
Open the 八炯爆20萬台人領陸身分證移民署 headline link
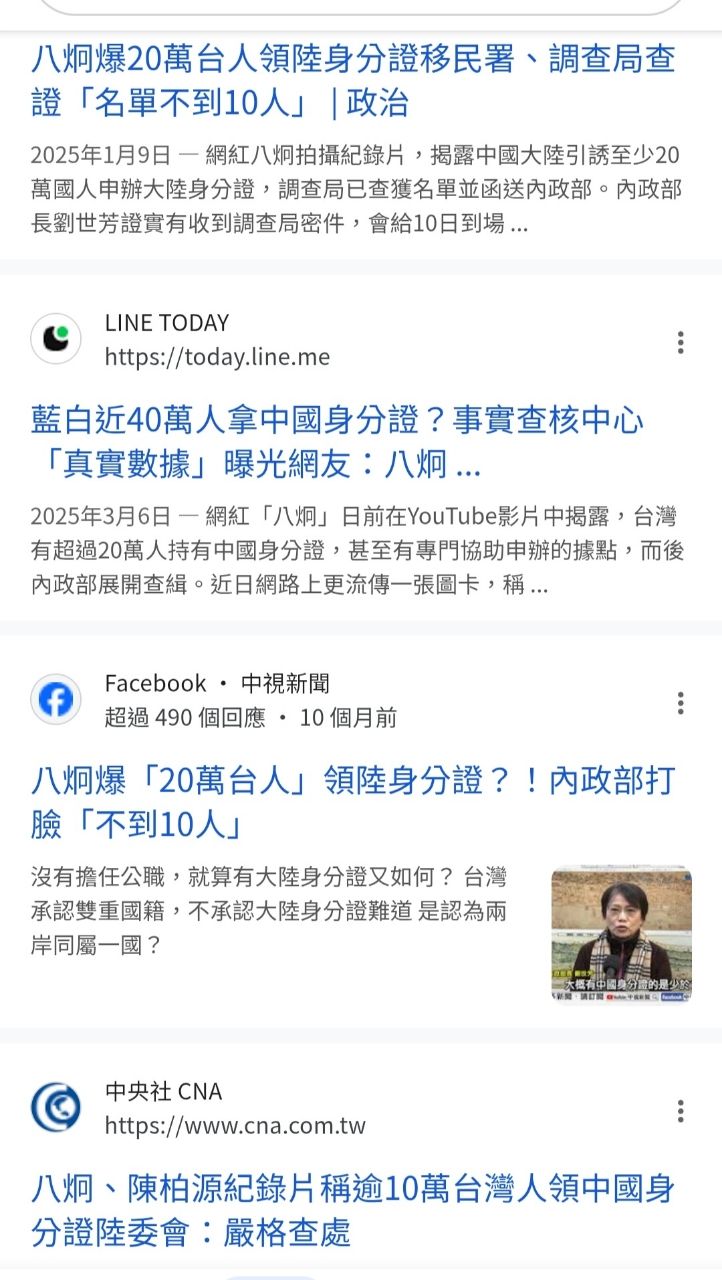(352, 81)
